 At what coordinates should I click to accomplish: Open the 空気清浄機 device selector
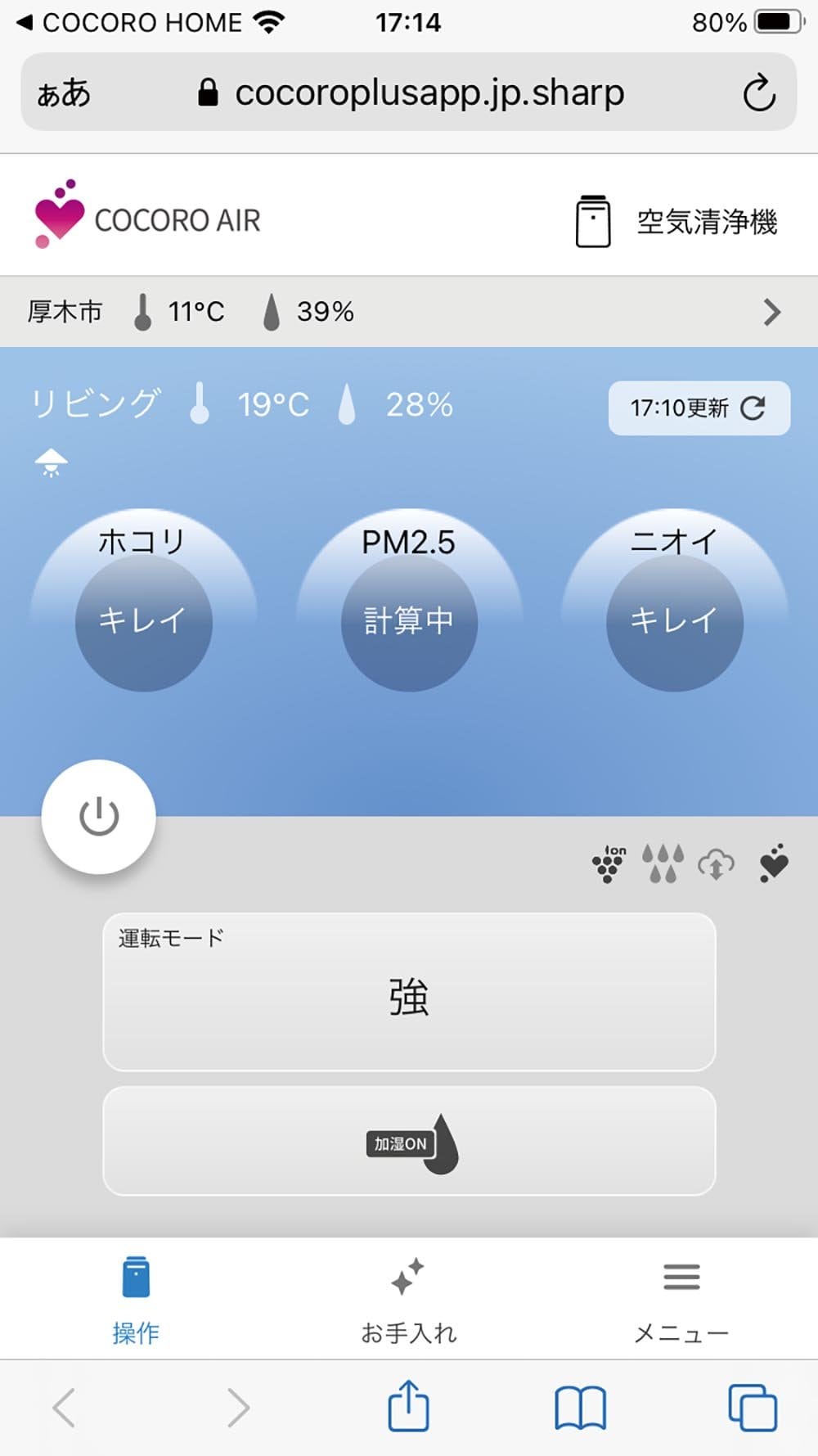676,221
